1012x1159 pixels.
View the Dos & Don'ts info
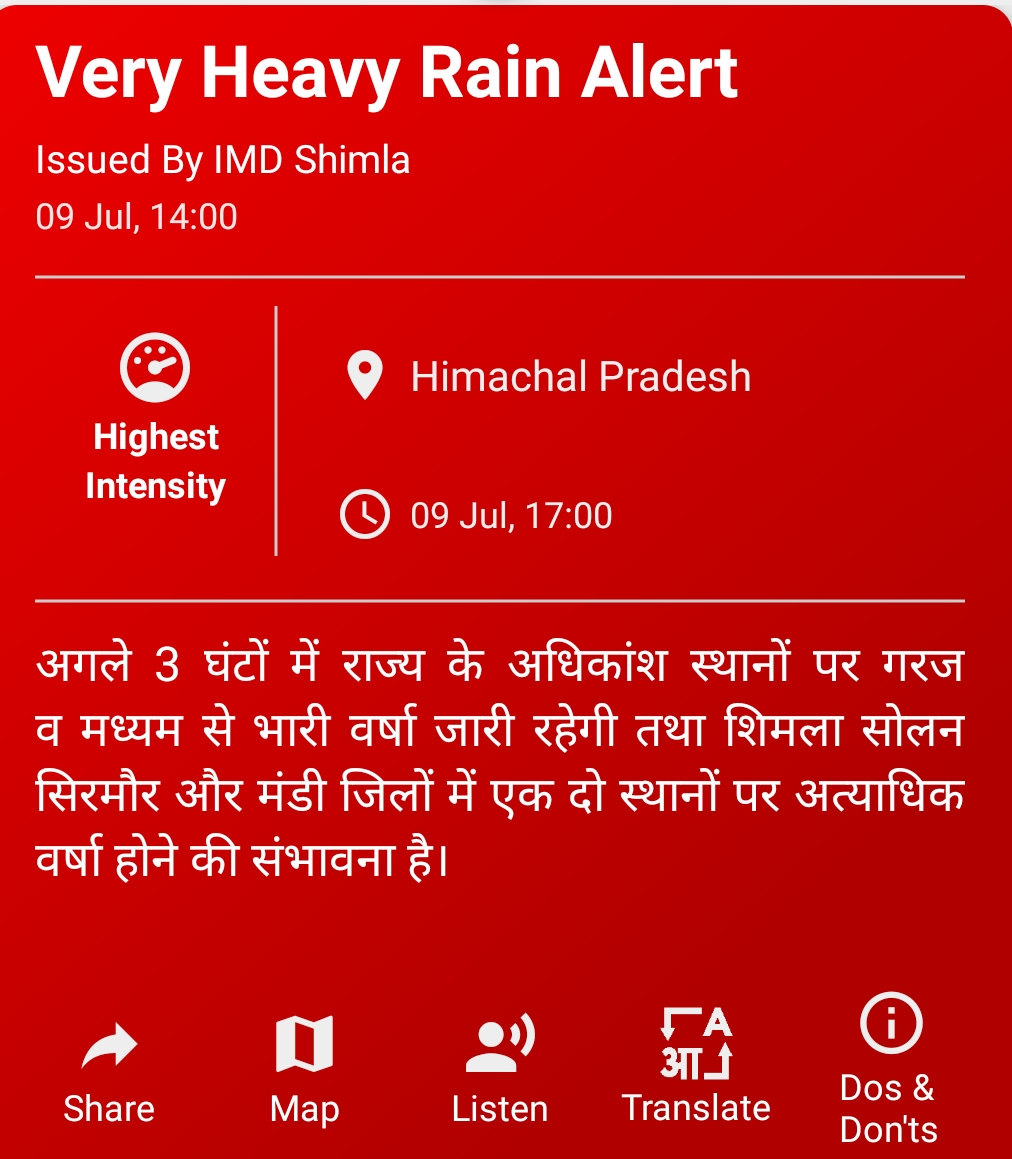pos(889,1070)
